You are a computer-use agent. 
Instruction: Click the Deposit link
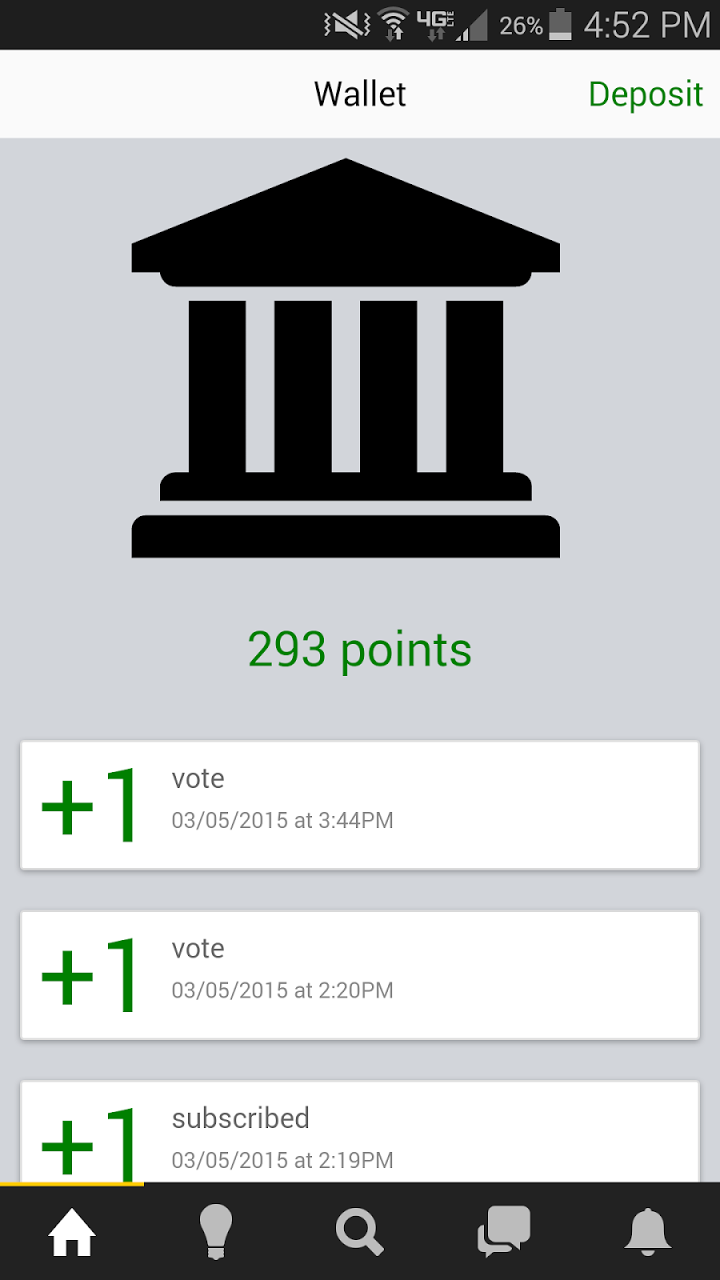pos(646,93)
